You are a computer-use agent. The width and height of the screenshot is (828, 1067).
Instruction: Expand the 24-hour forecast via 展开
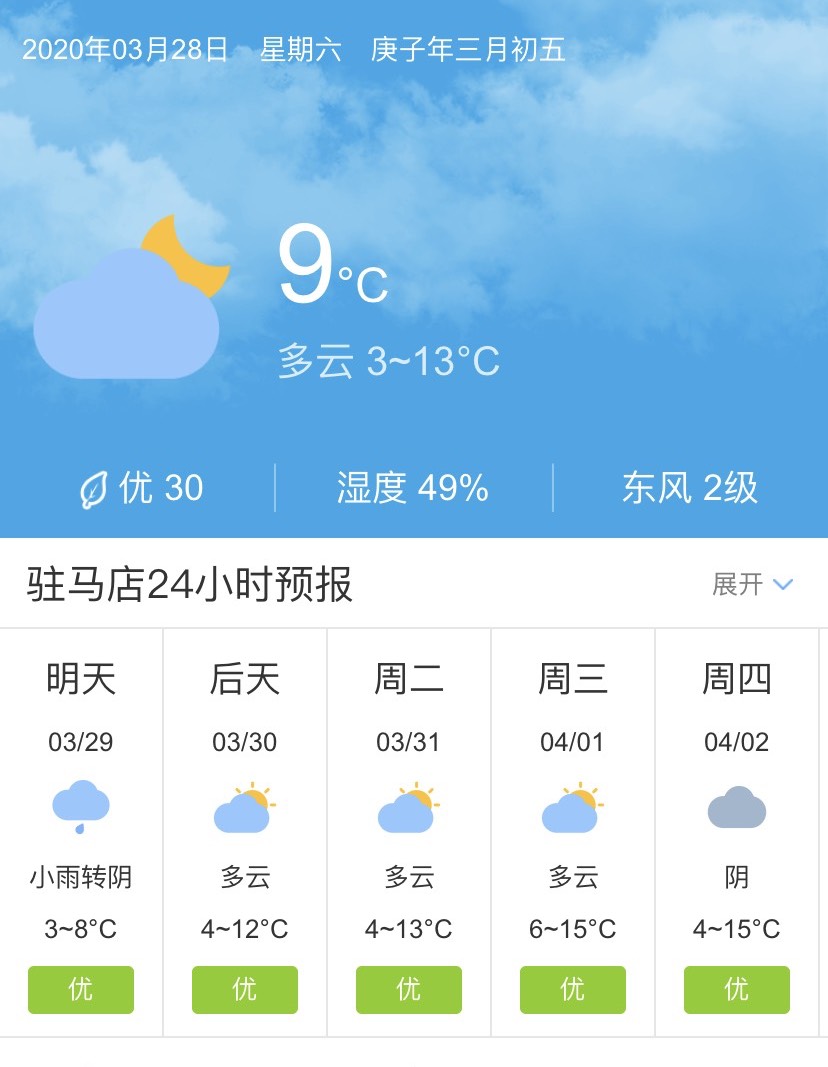740,585
